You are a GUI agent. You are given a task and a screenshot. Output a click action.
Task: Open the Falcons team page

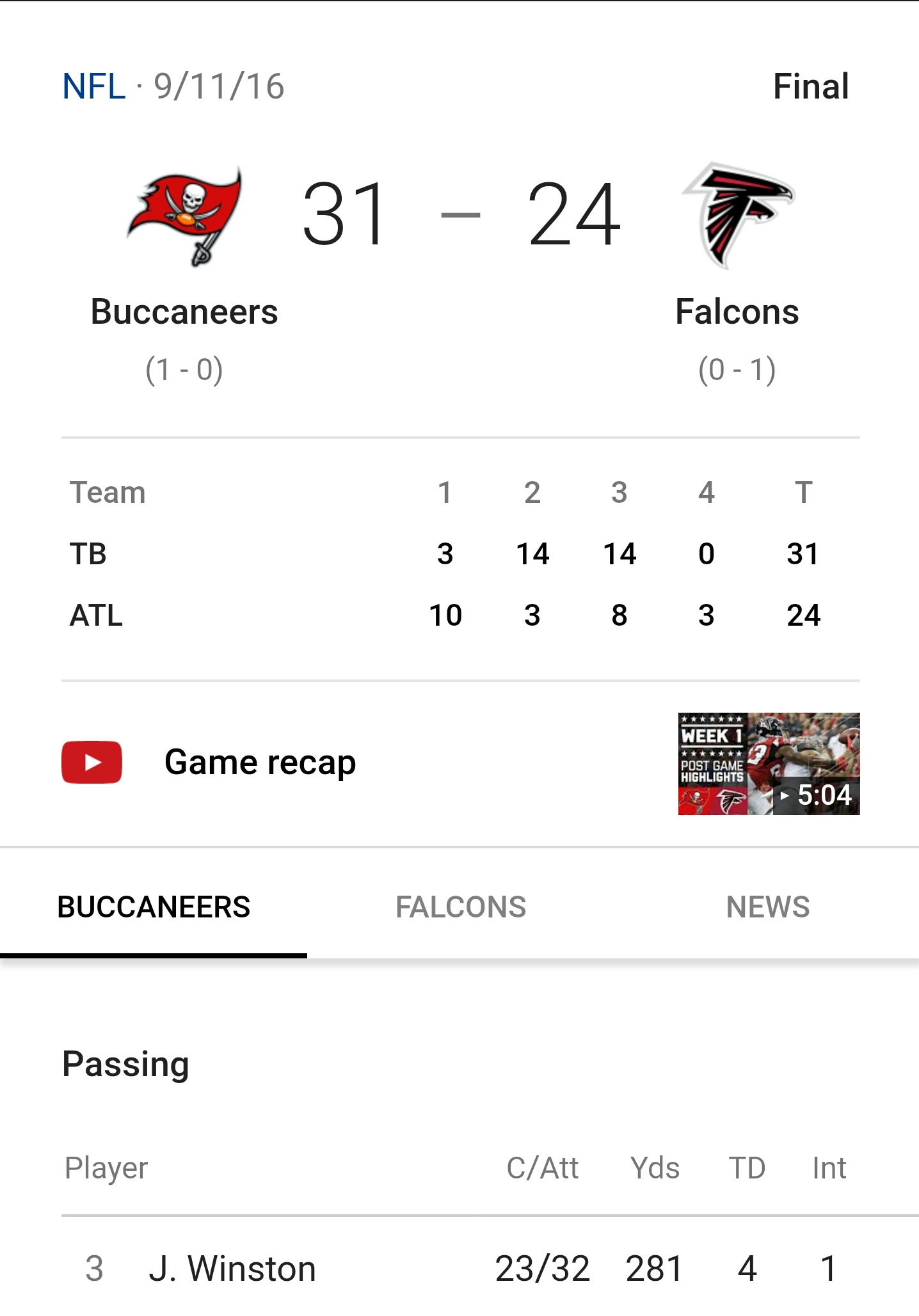point(737,312)
